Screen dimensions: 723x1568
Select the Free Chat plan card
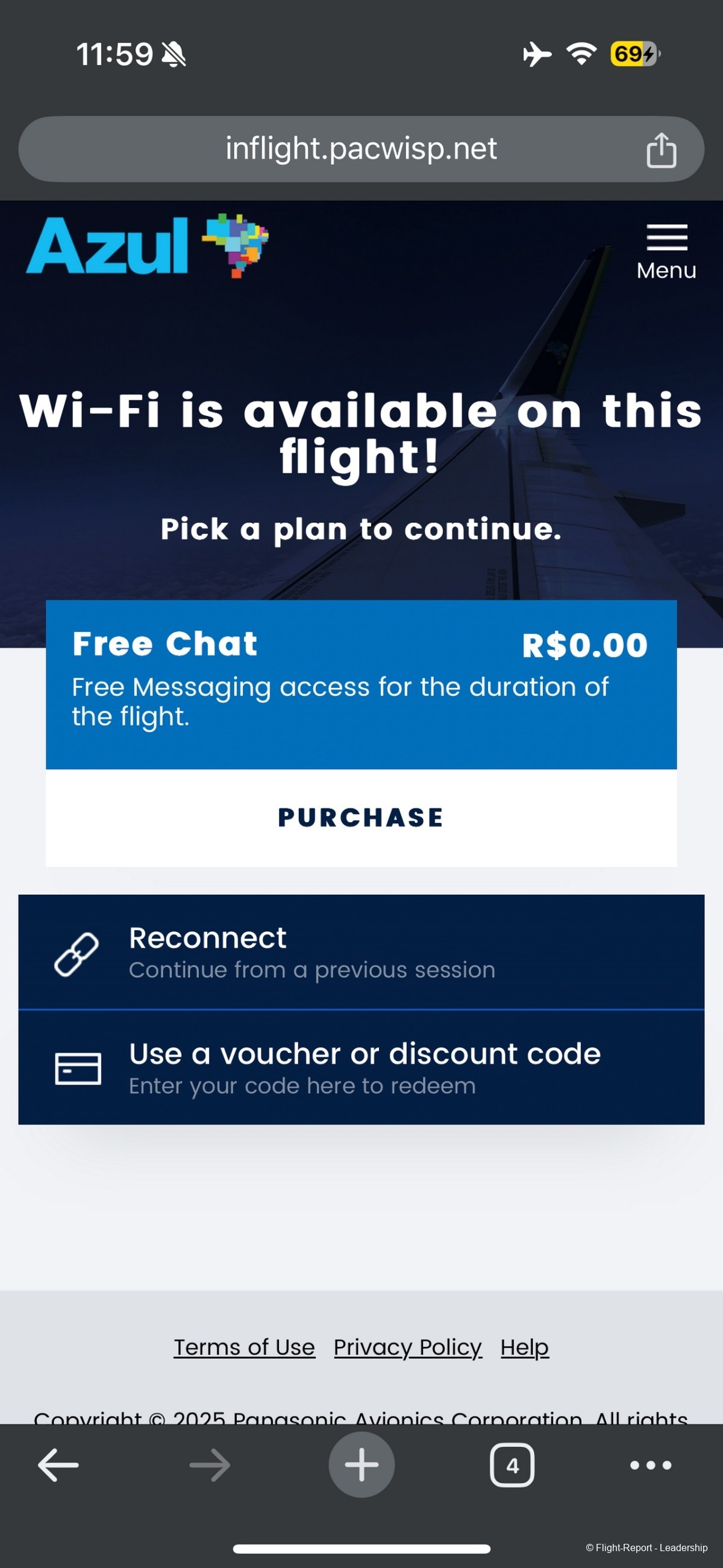click(361, 684)
